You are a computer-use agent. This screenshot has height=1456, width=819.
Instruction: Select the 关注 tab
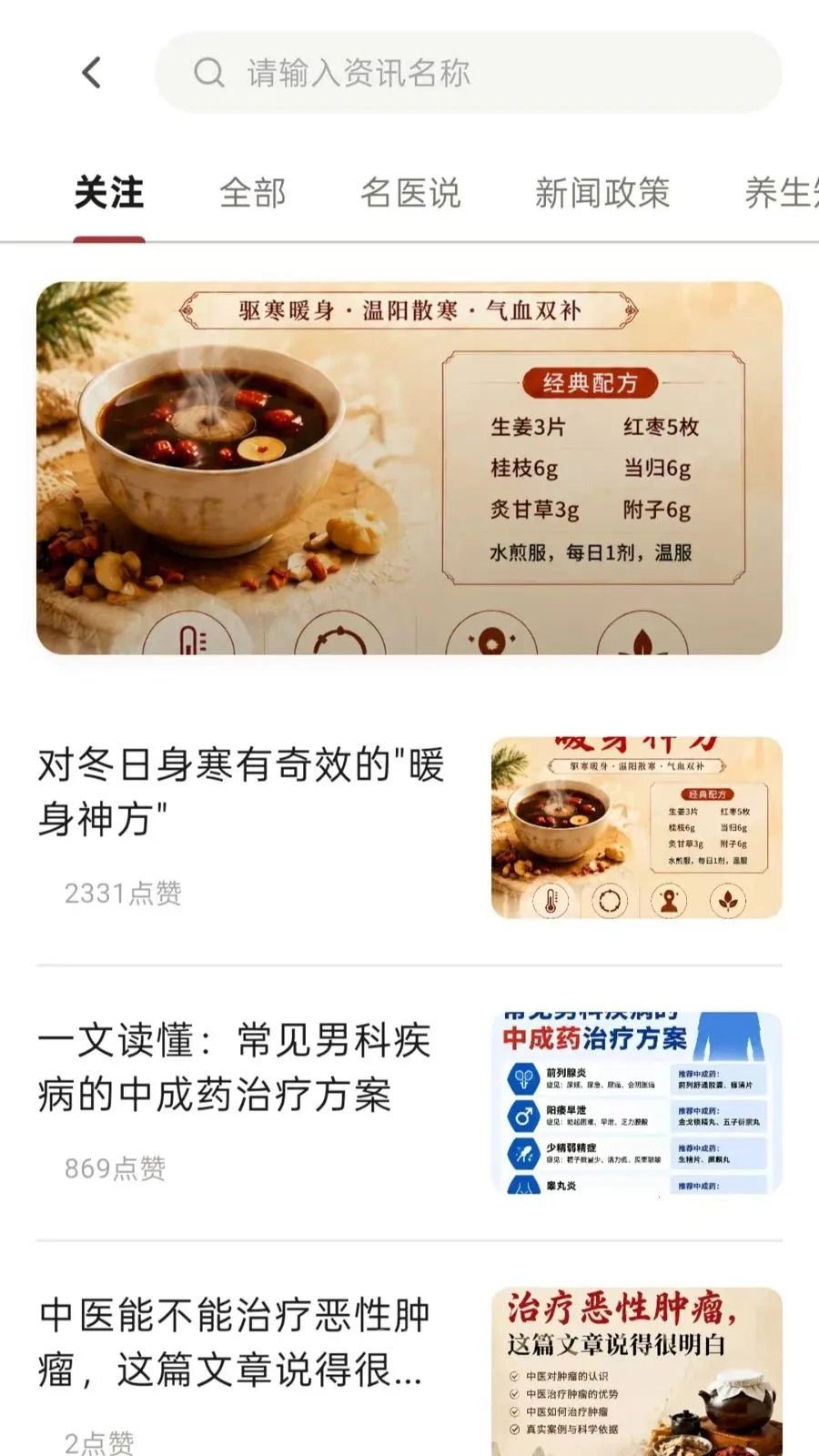109,193
